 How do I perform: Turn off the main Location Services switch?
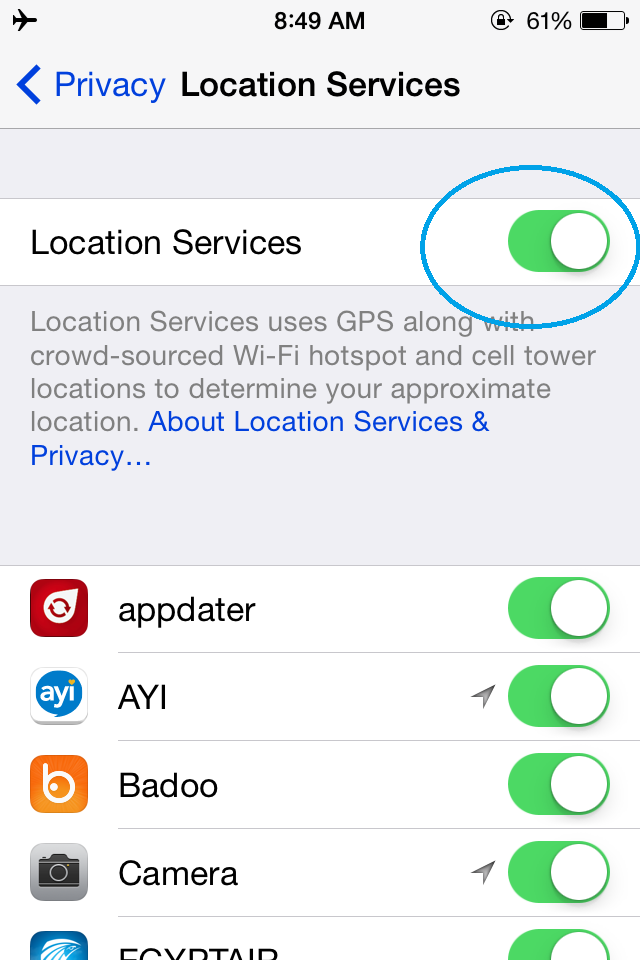(559, 241)
